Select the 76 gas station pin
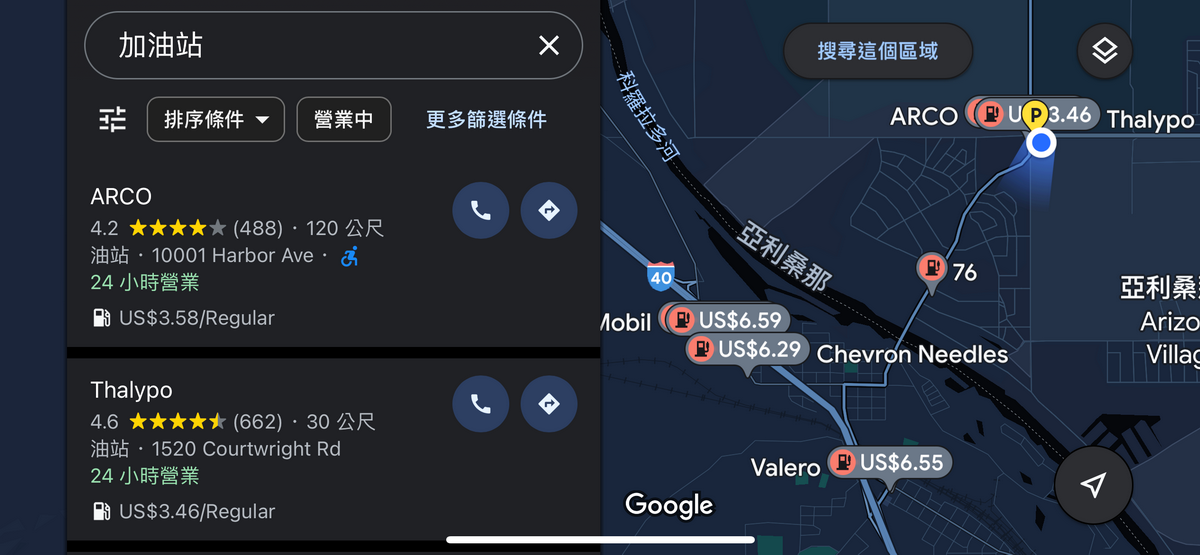Viewport: 1200px width, 555px height. [x=932, y=268]
